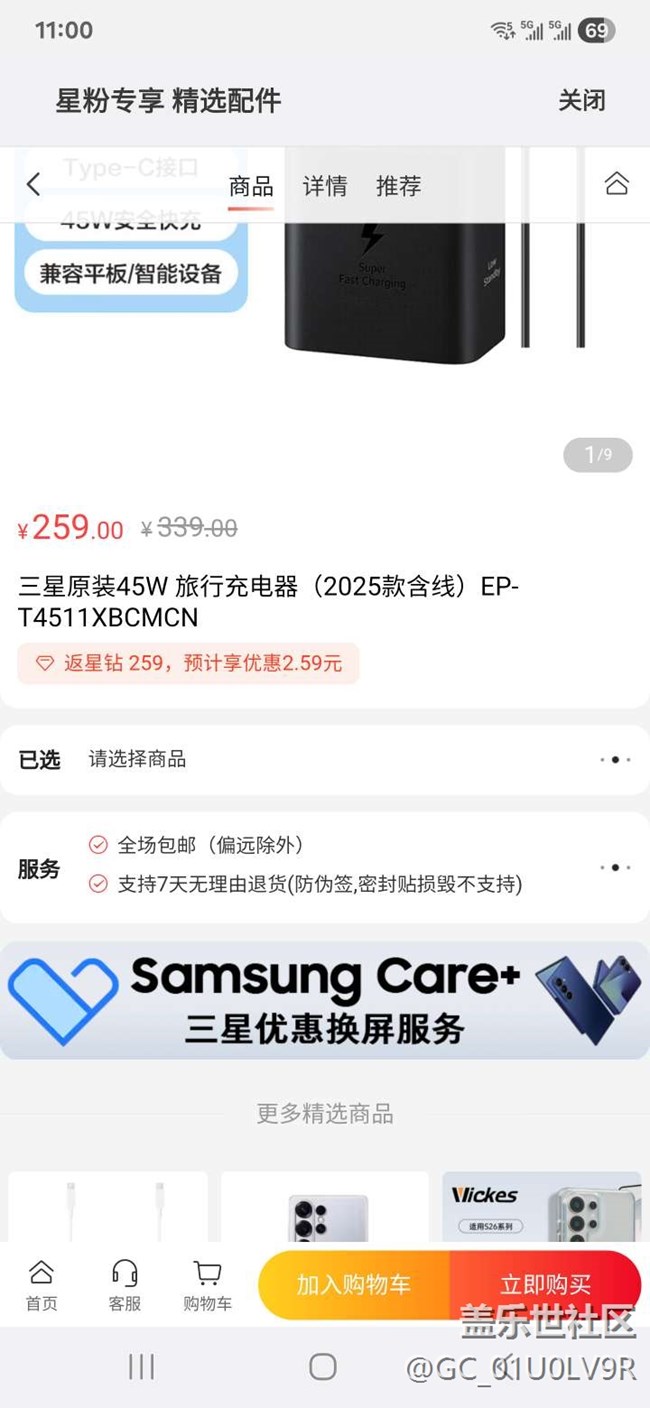This screenshot has height=1408, width=650.
Task: Go back with the left arrow
Action: 33,185
